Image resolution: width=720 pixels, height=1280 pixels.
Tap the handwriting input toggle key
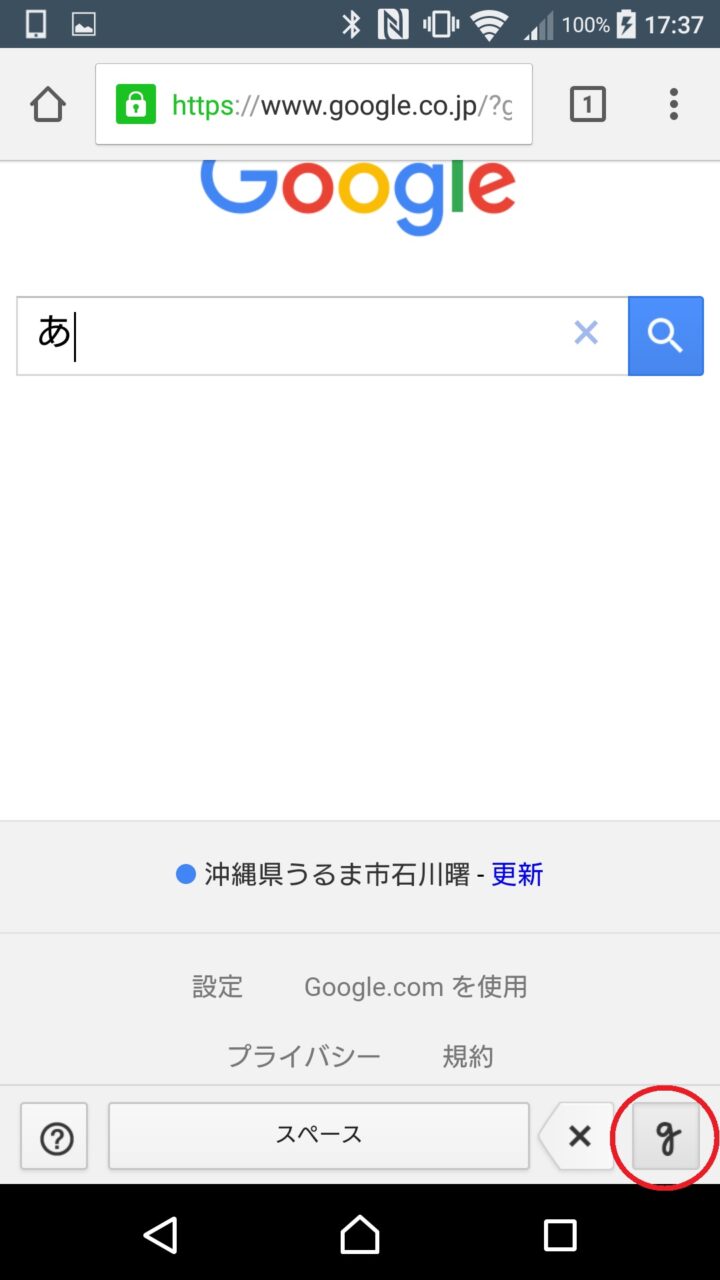pos(667,1136)
